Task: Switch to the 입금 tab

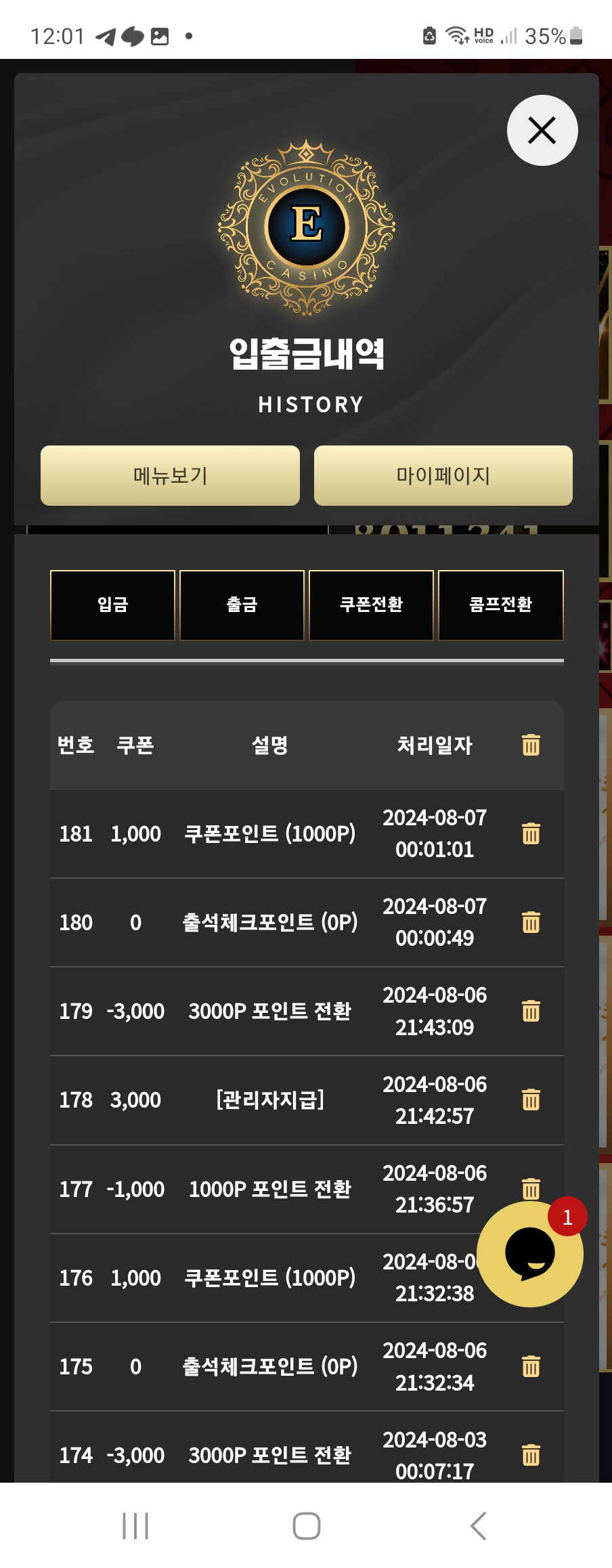Action: [x=112, y=605]
